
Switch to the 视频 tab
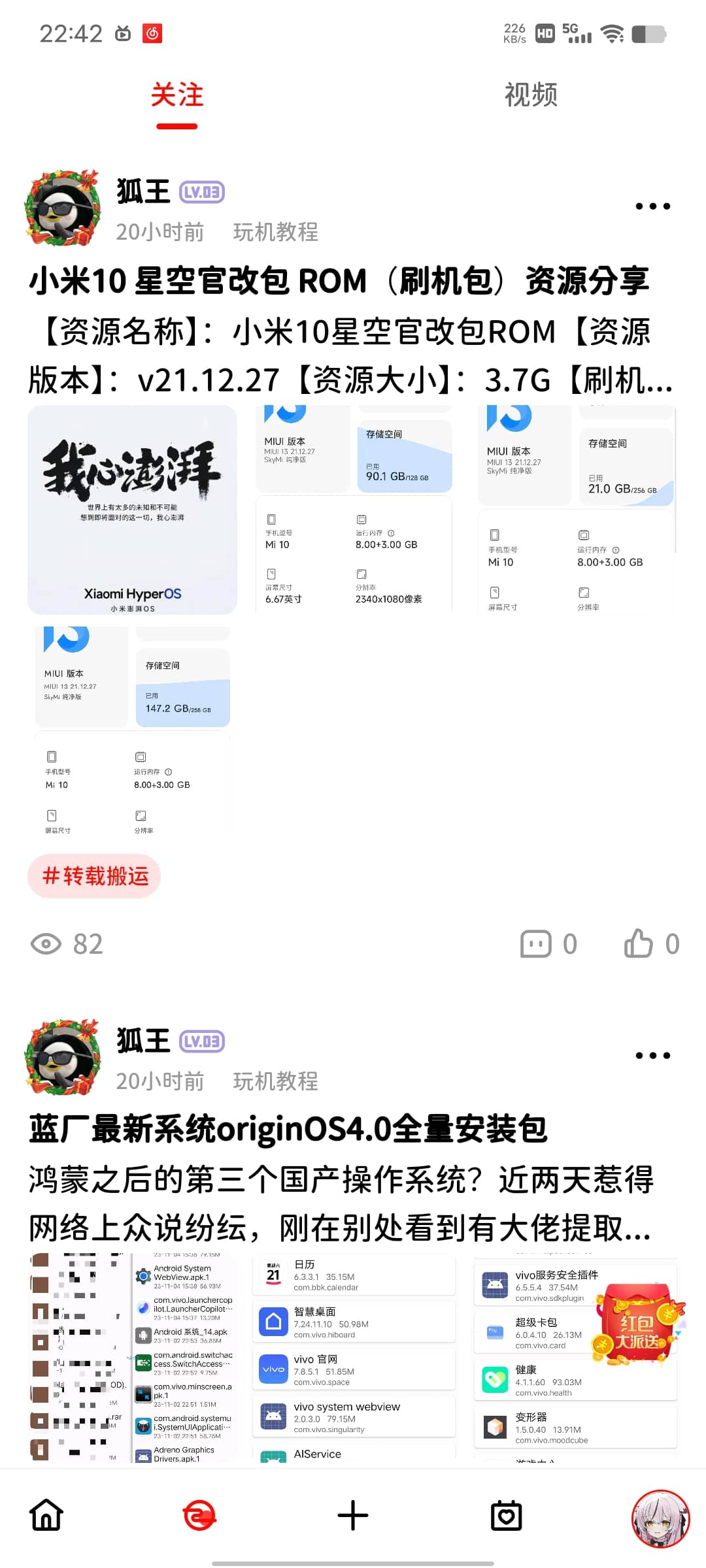[530, 95]
